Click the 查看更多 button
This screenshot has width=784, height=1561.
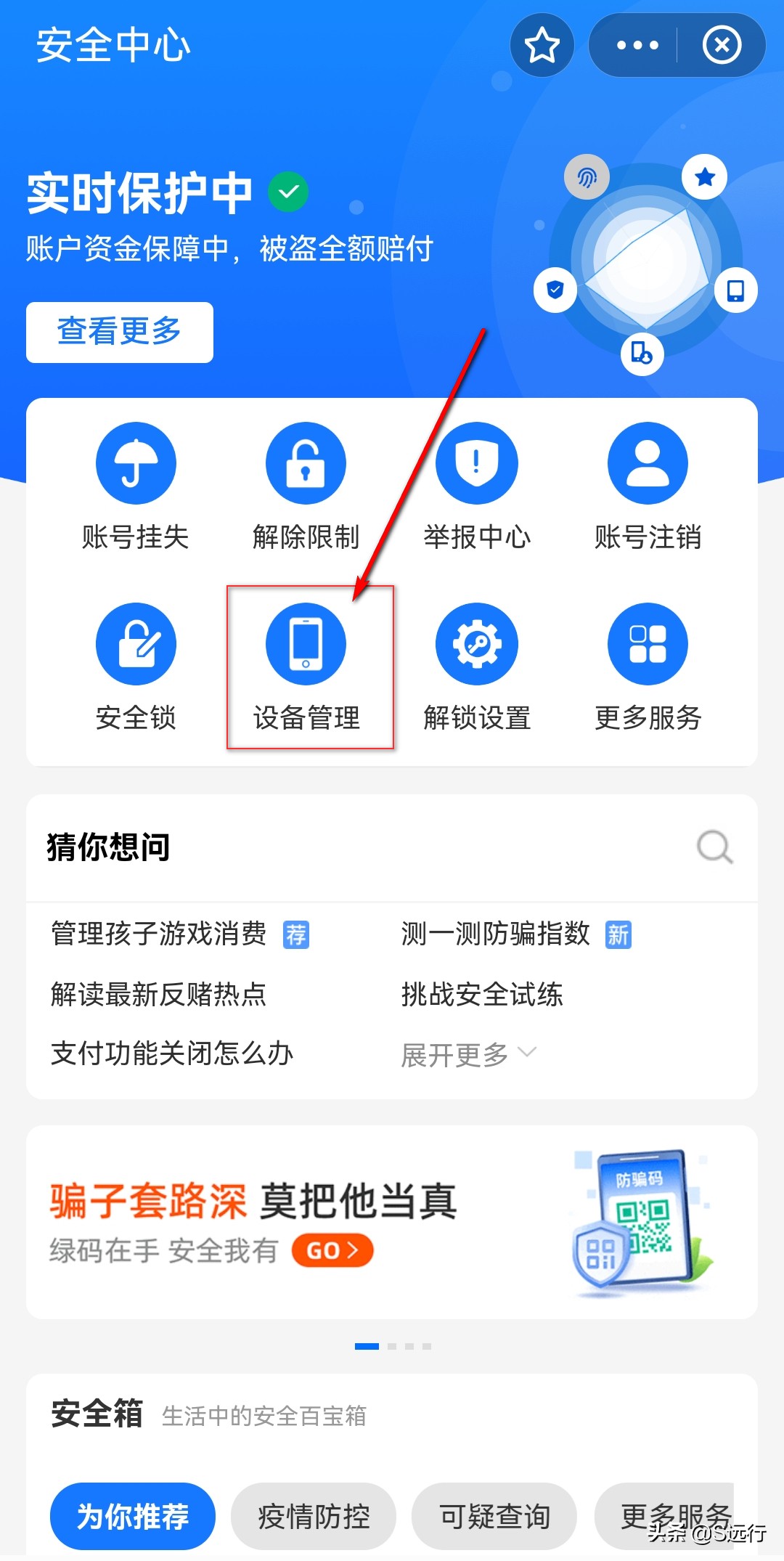[119, 332]
